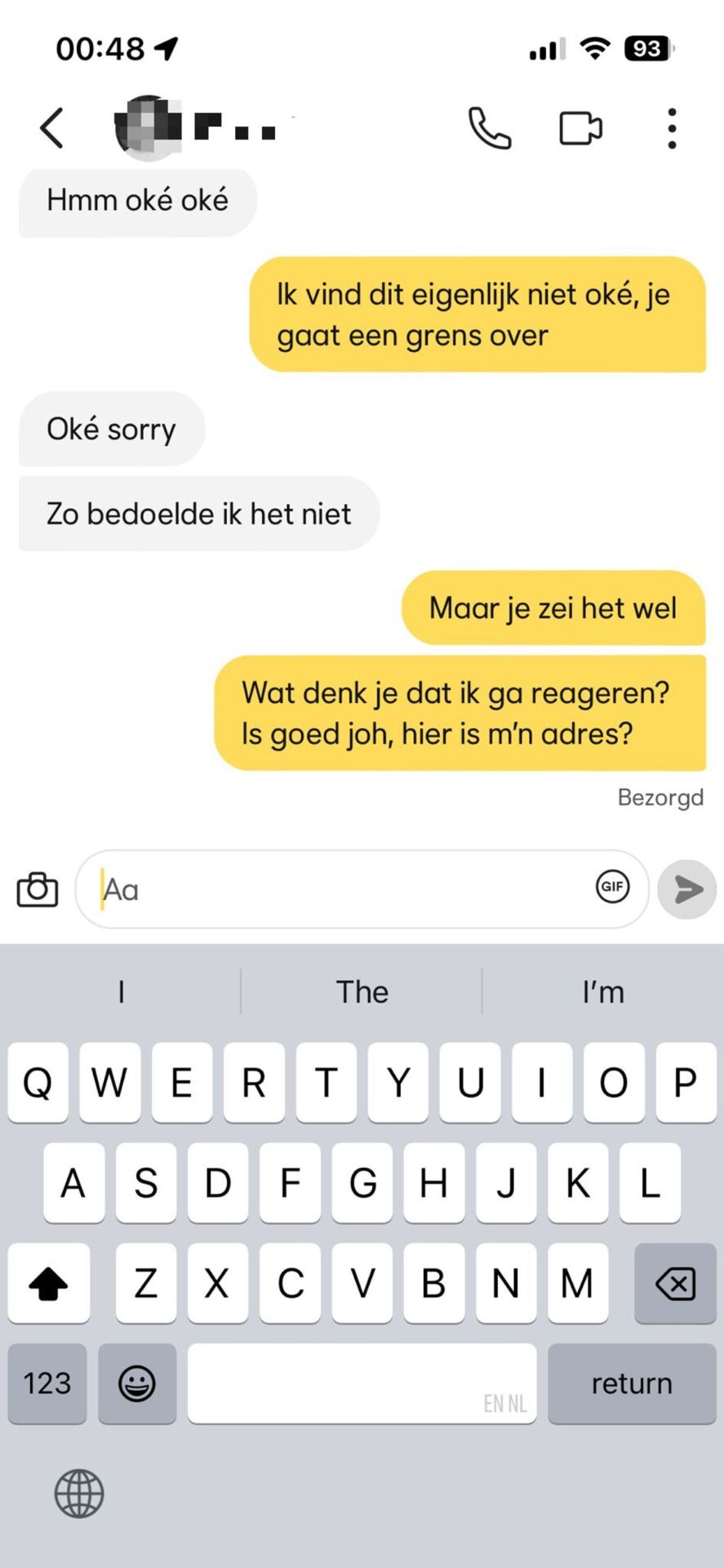Start a video call
724x1568 pixels.
tap(580, 128)
